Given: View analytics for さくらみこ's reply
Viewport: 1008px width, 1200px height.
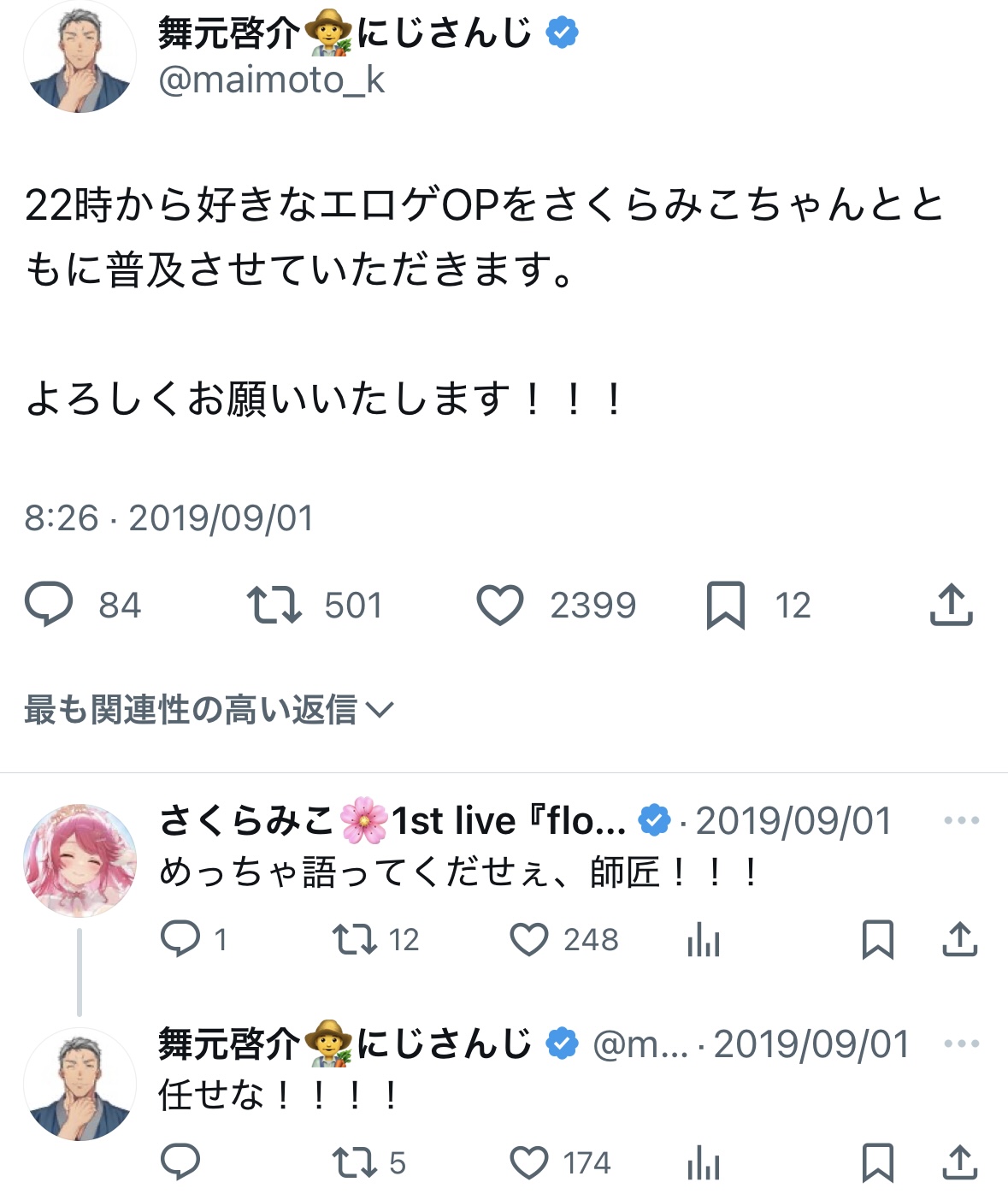Looking at the screenshot, I should pos(703,939).
